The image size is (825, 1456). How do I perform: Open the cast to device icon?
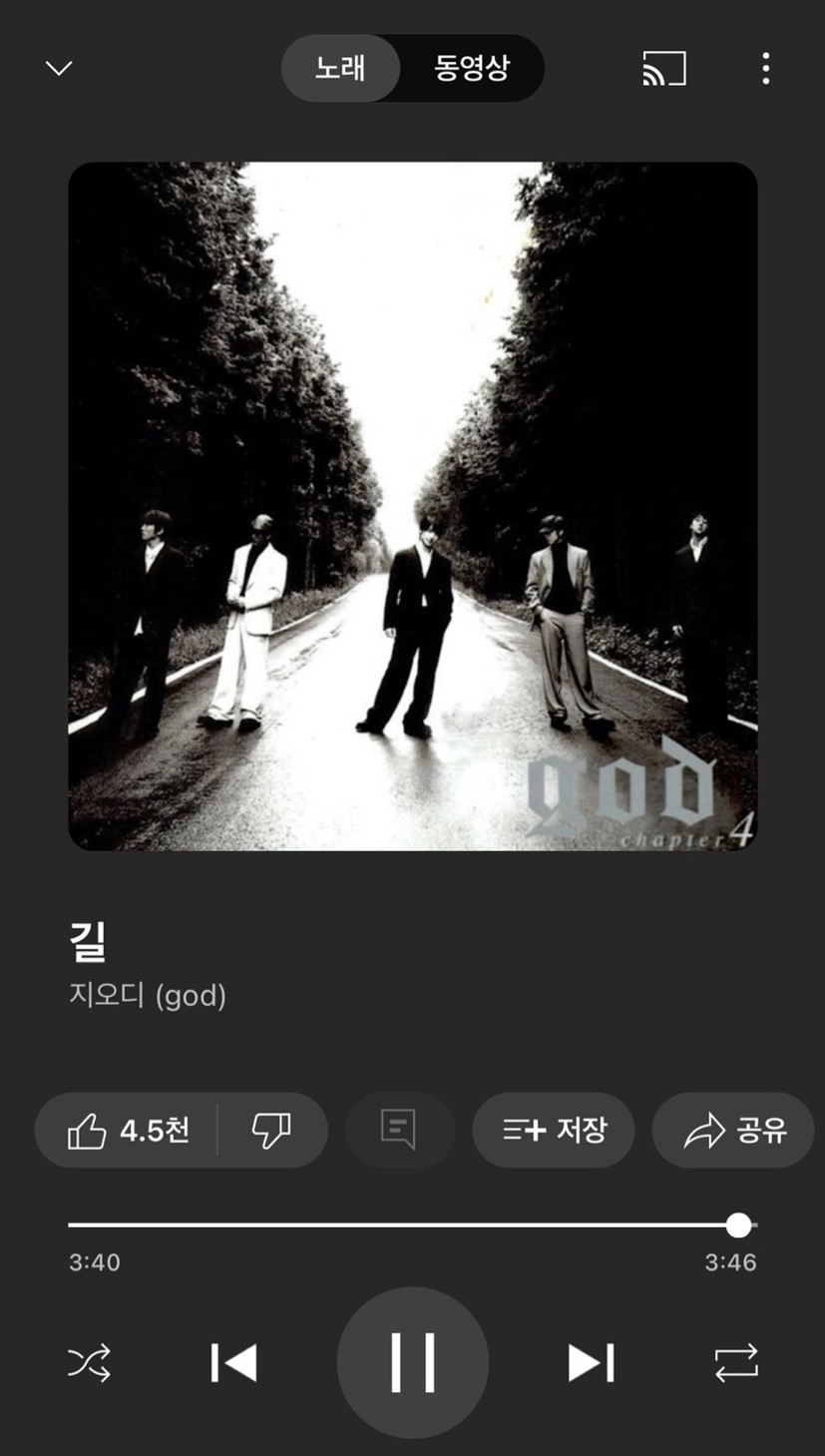tap(664, 68)
